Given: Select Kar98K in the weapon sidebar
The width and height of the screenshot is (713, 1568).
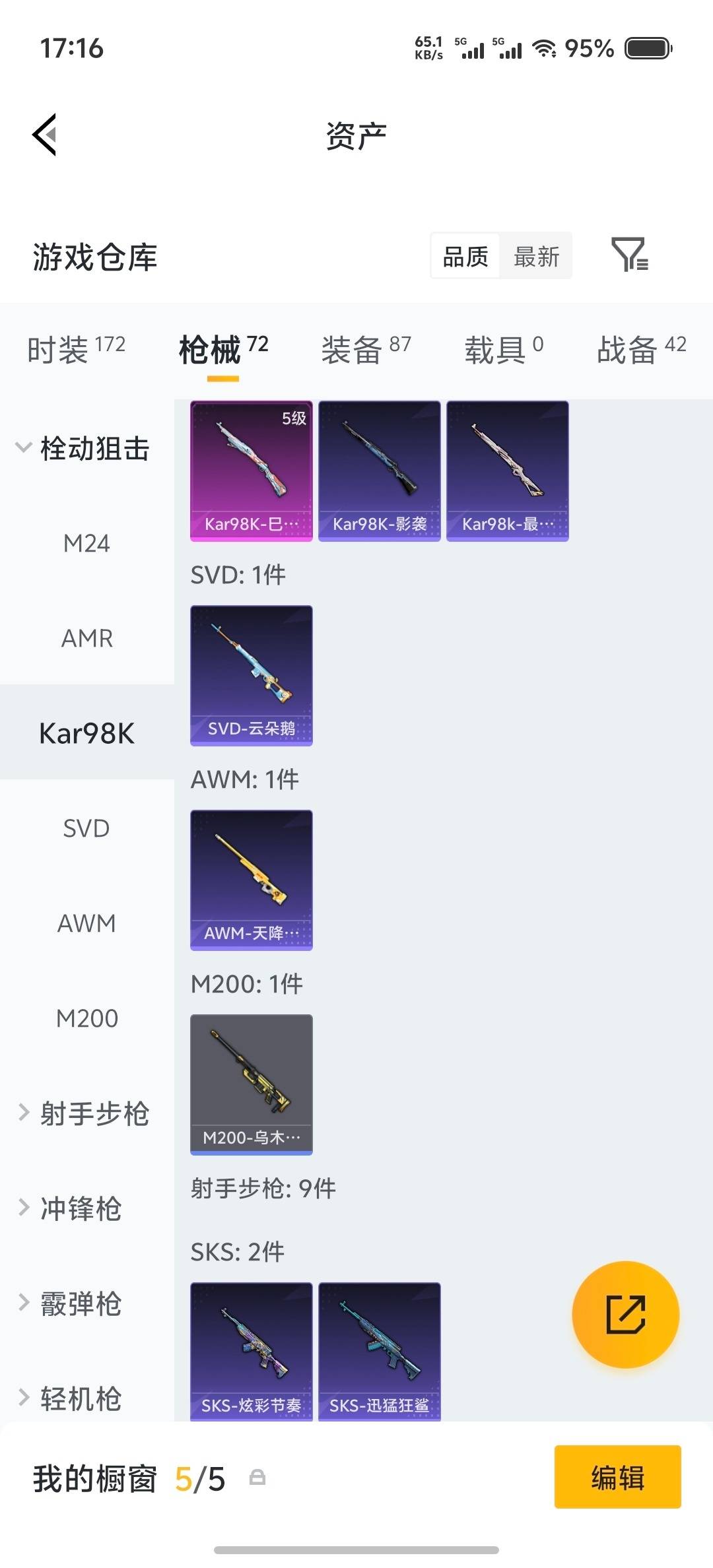Looking at the screenshot, I should [x=86, y=733].
